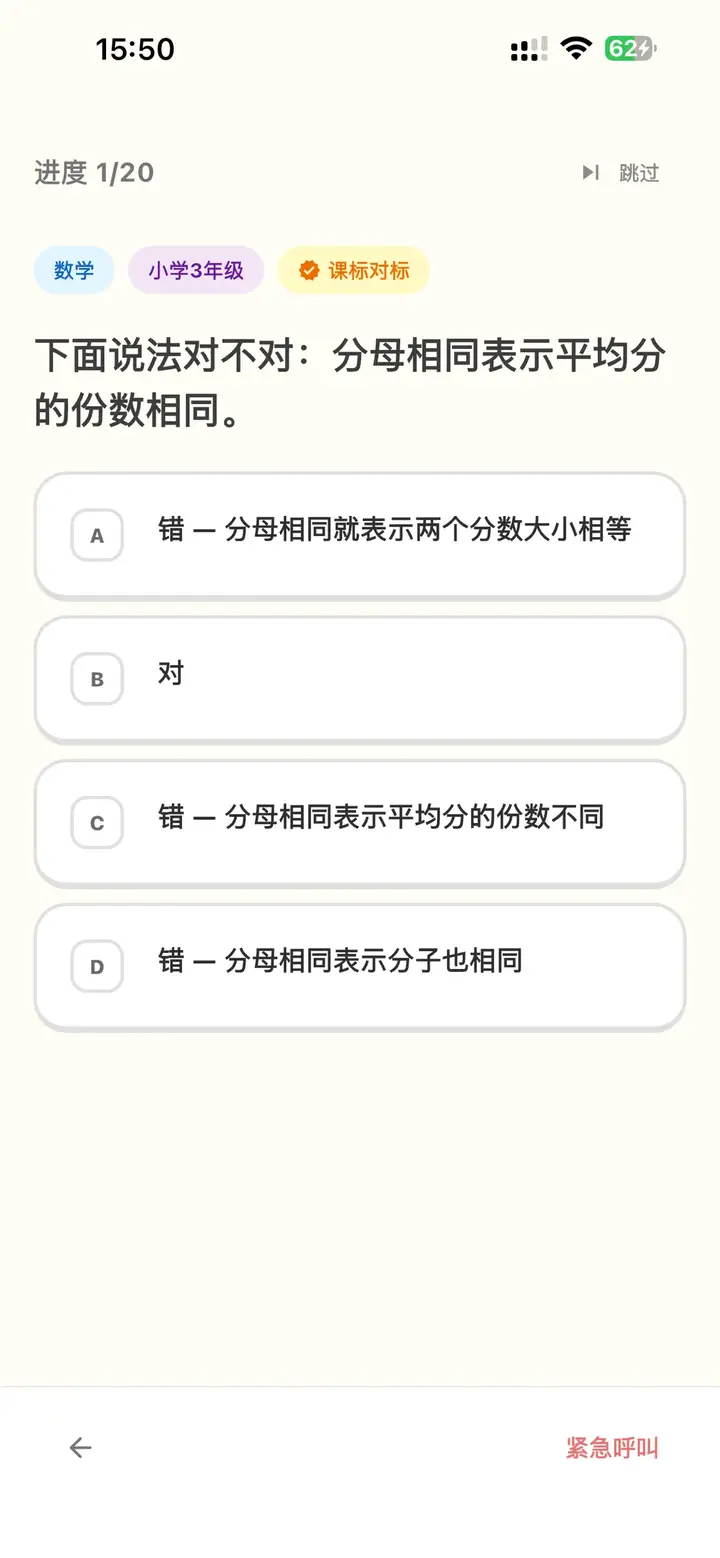Select answer B saying 对

[x=360, y=679]
